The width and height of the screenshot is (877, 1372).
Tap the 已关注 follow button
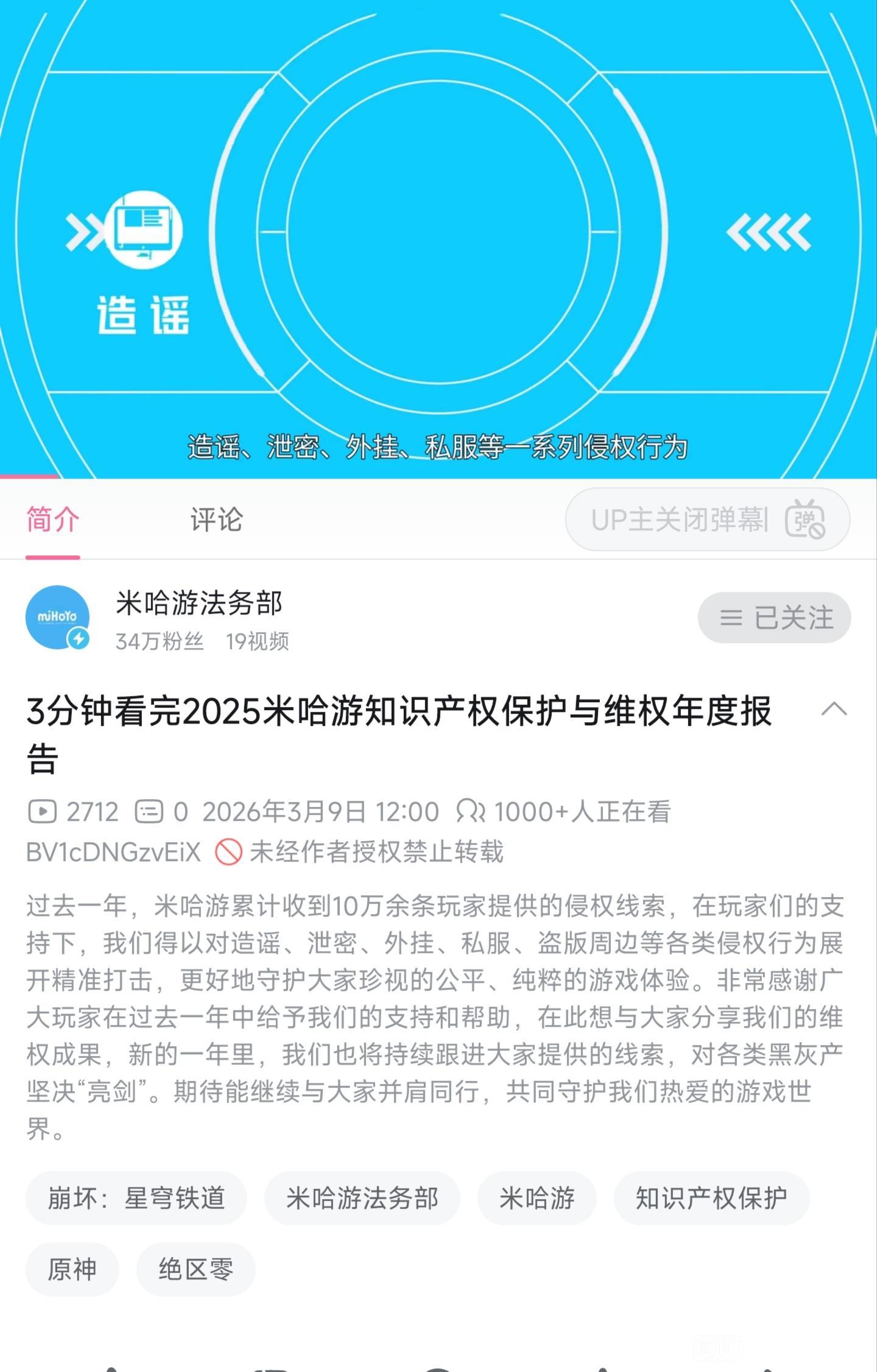[x=774, y=617]
